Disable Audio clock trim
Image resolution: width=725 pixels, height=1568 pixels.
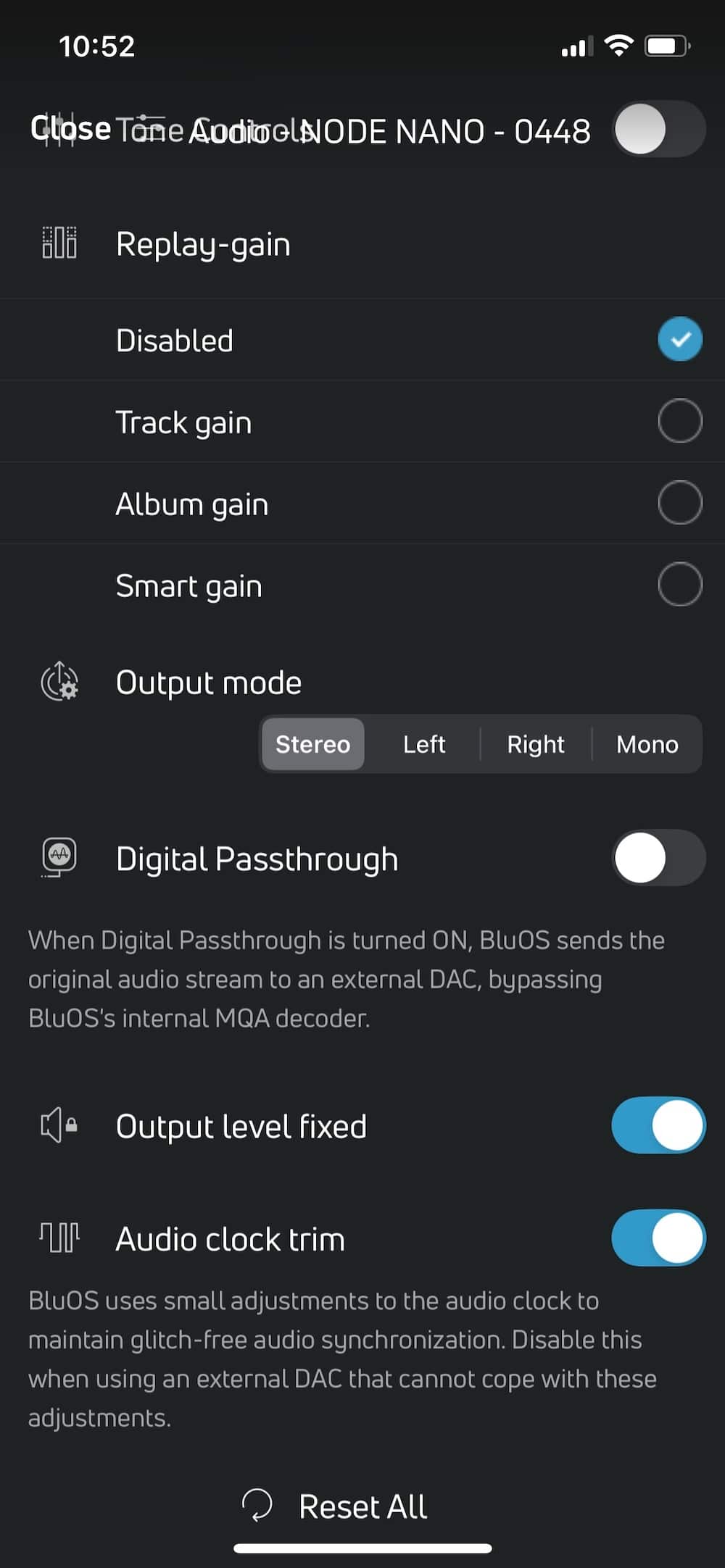pyautogui.click(x=658, y=1238)
